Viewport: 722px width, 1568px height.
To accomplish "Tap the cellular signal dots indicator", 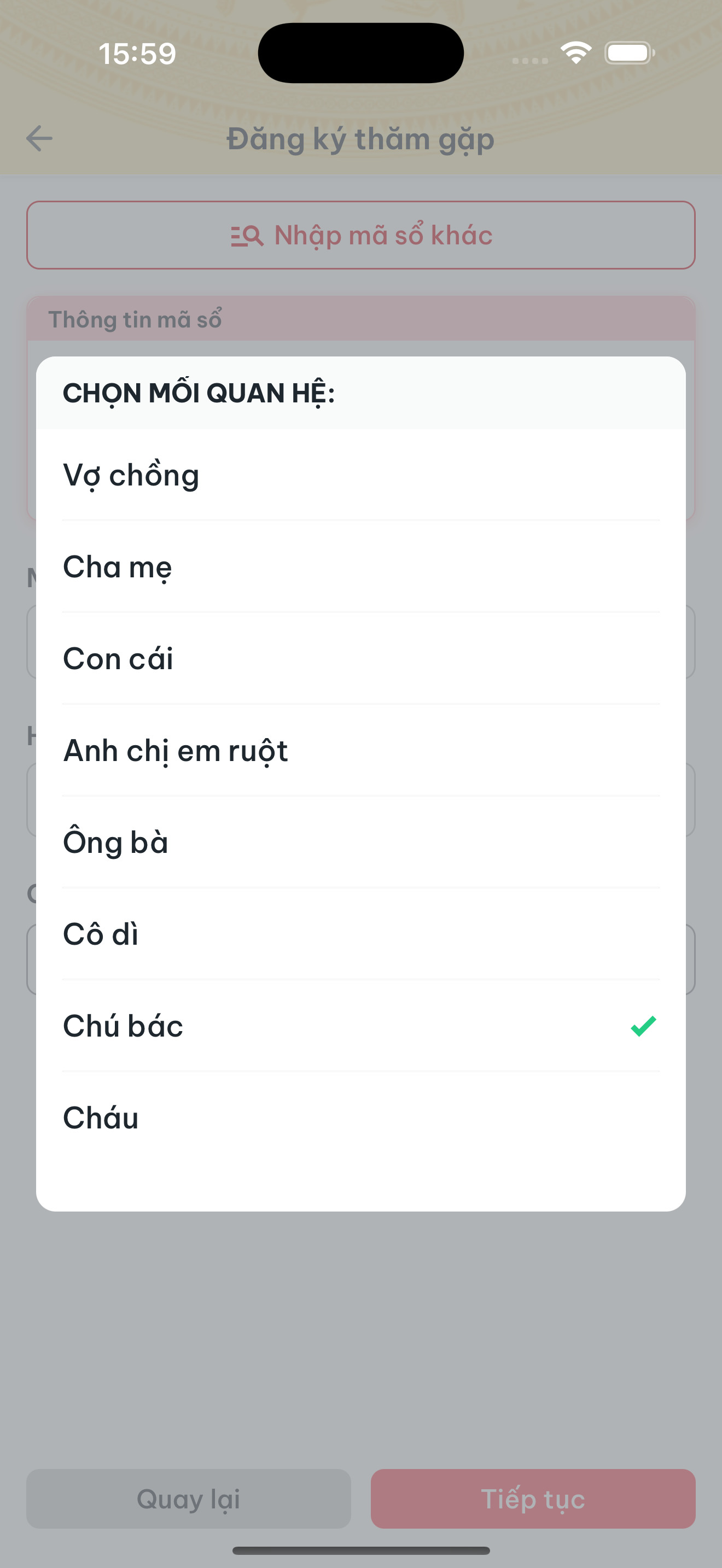I will (x=528, y=59).
